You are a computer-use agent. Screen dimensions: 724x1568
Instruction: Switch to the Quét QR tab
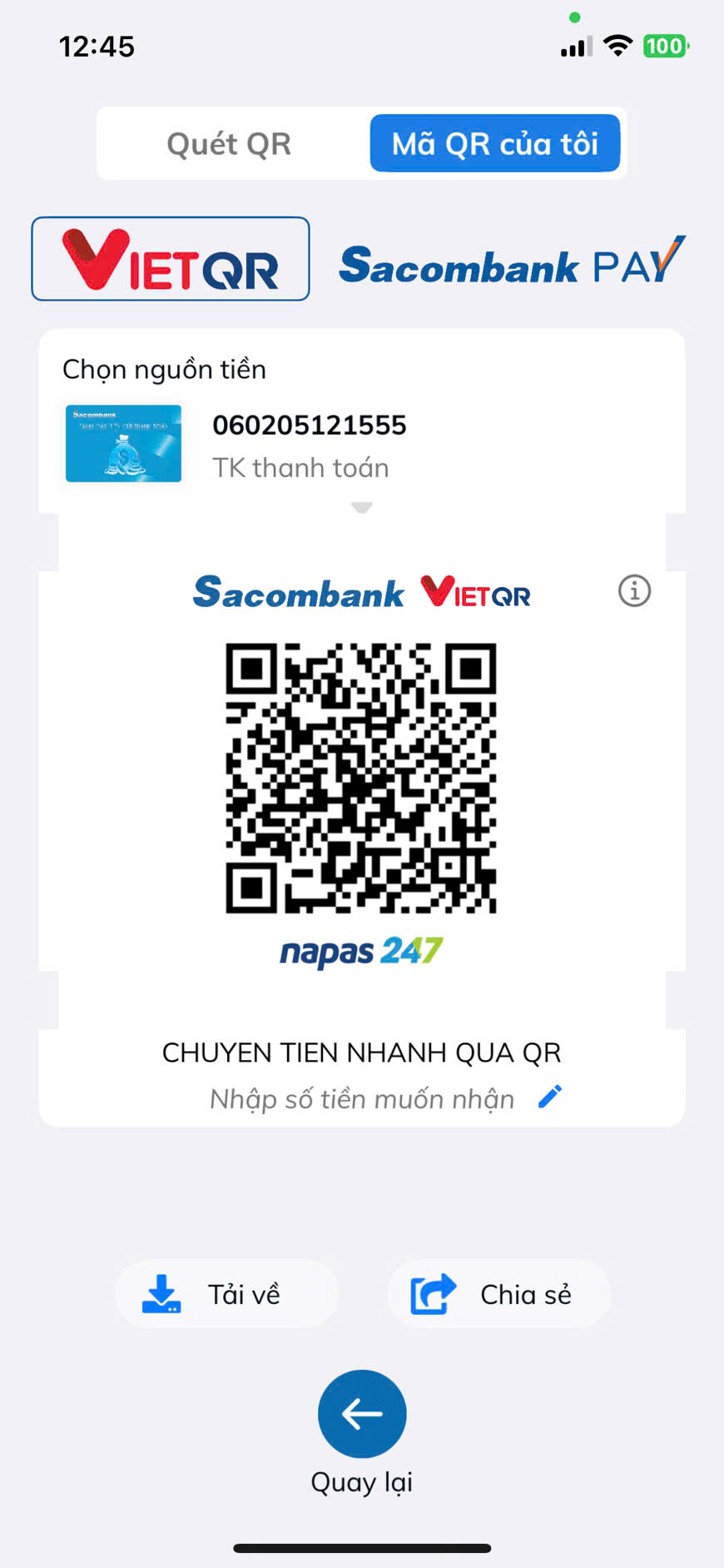[x=230, y=143]
